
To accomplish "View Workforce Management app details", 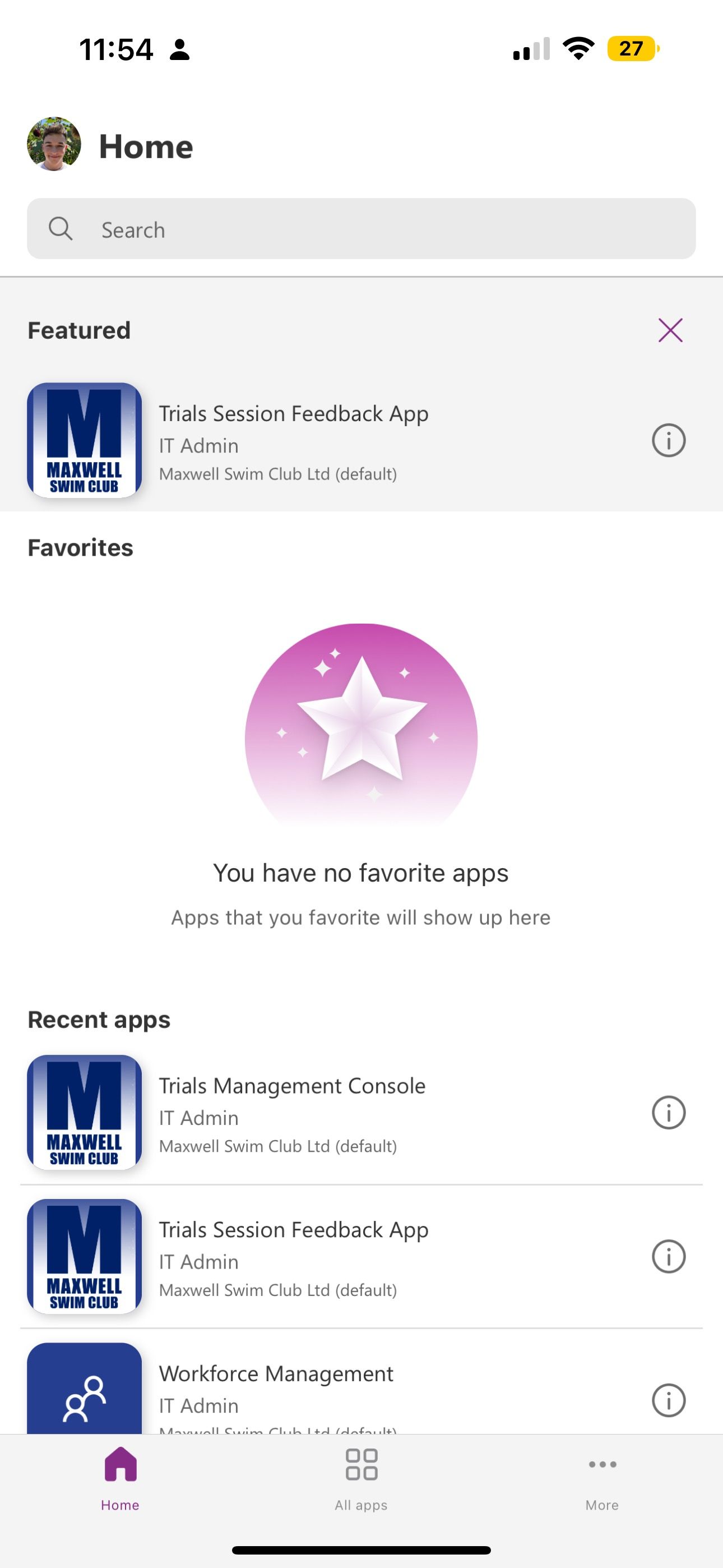I will [x=668, y=1400].
